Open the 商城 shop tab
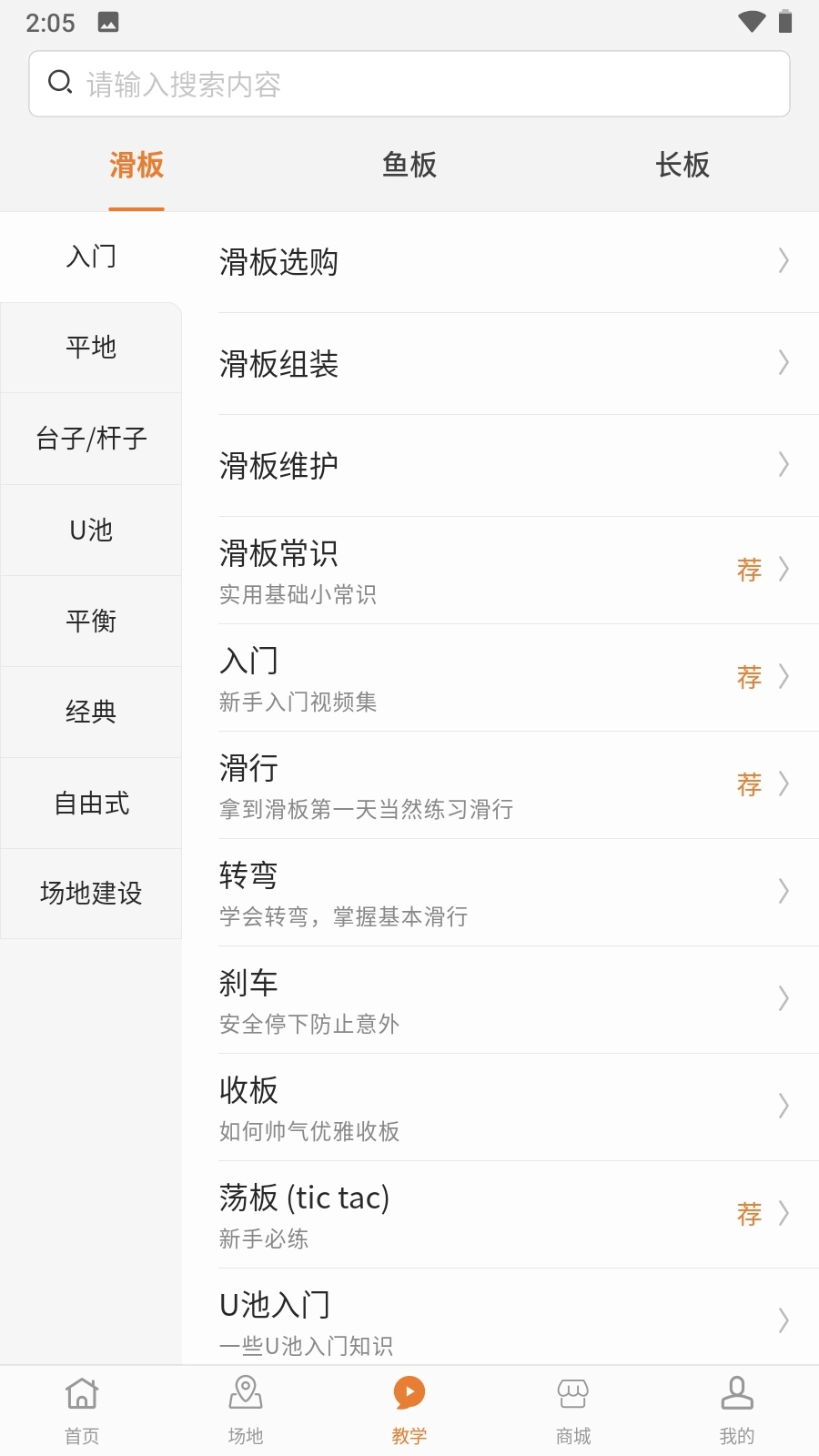Image resolution: width=819 pixels, height=1456 pixels. pyautogui.click(x=573, y=1409)
